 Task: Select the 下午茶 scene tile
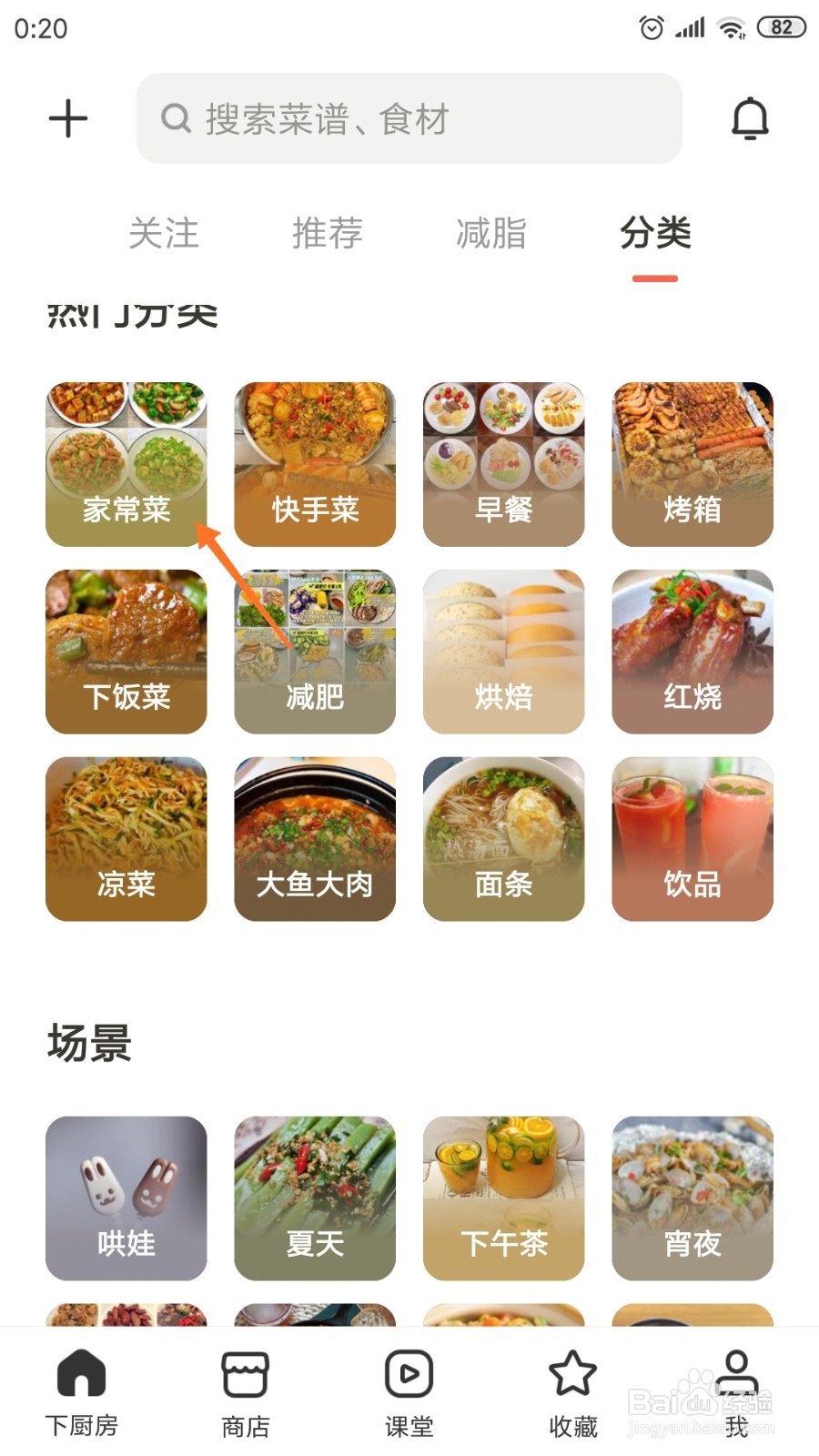(503, 1198)
